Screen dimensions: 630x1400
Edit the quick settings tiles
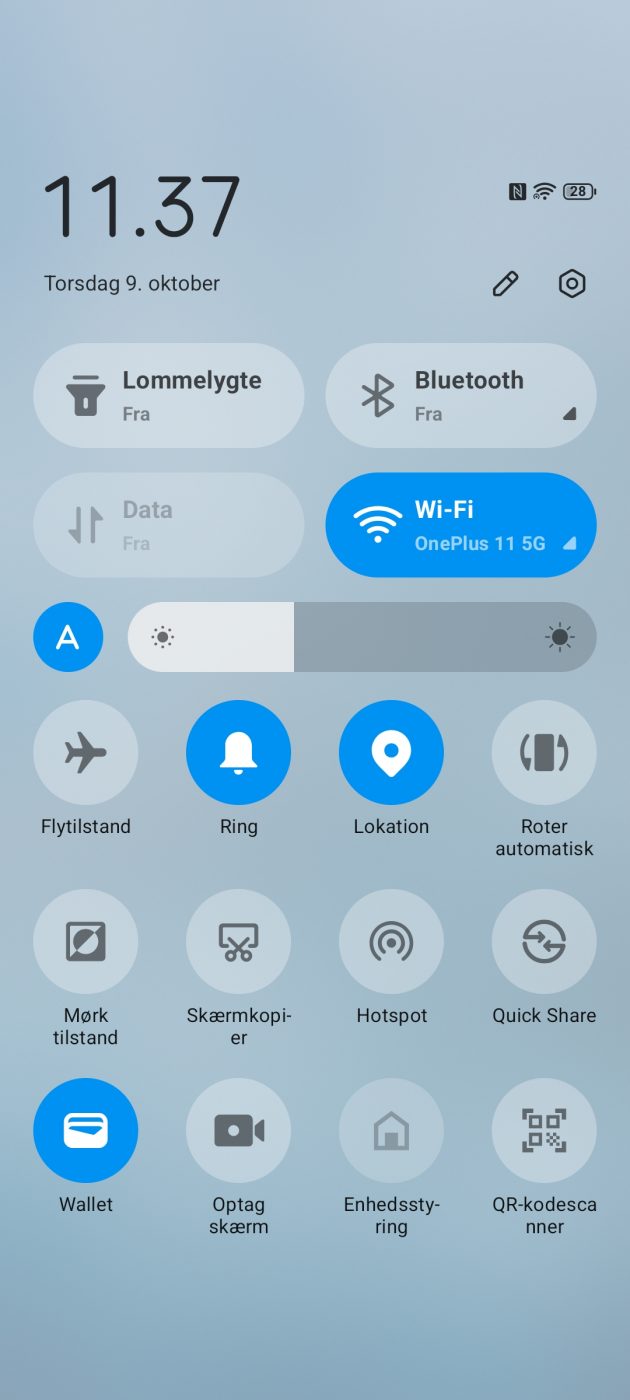tap(505, 284)
